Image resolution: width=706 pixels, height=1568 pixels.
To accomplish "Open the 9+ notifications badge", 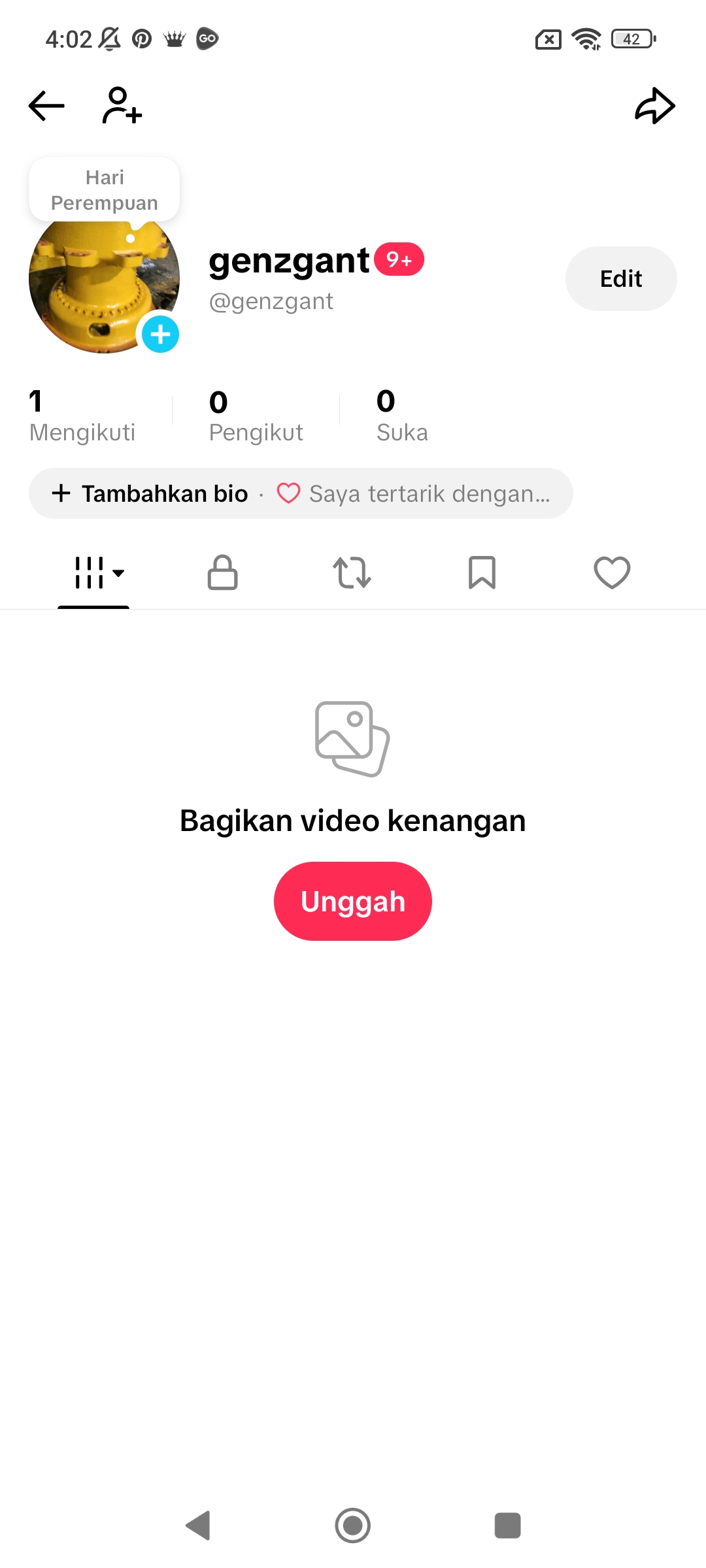I will (x=399, y=260).
